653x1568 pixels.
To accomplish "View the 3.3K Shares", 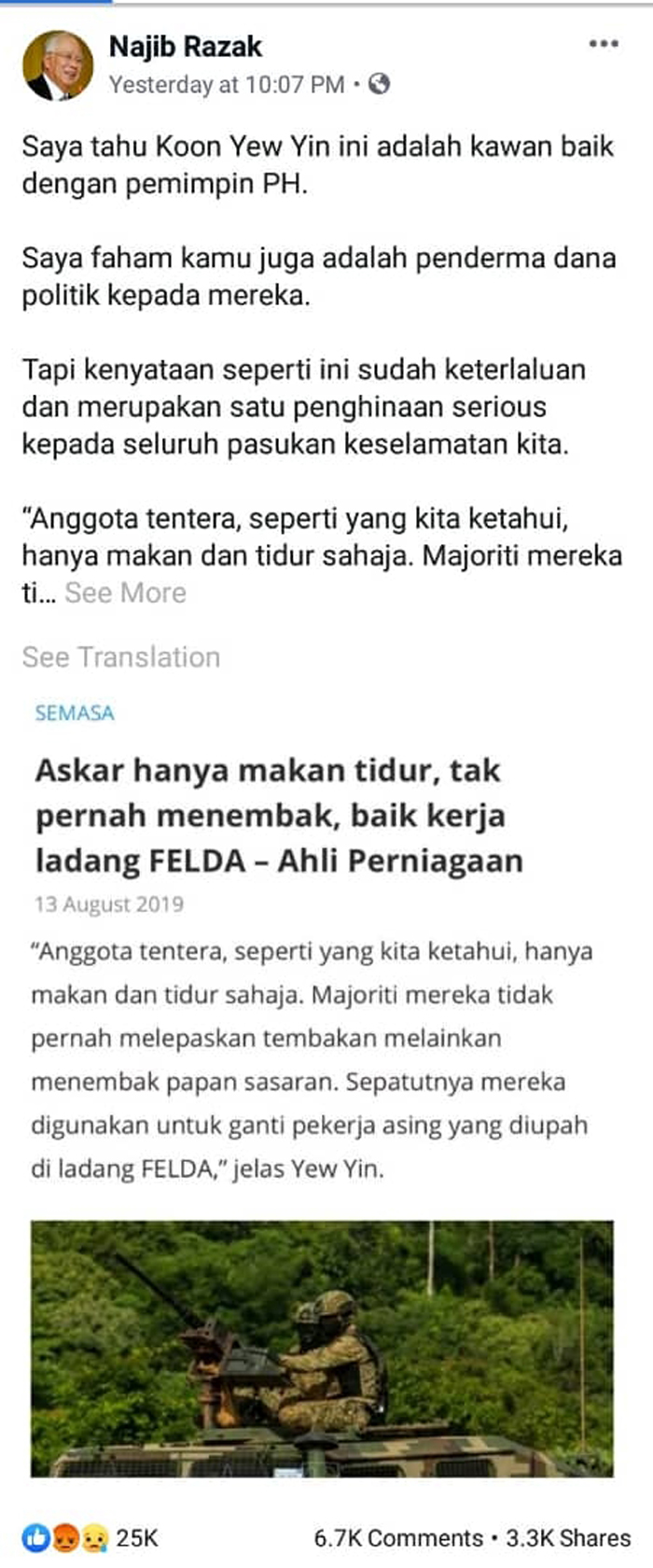I will pos(568,1537).
